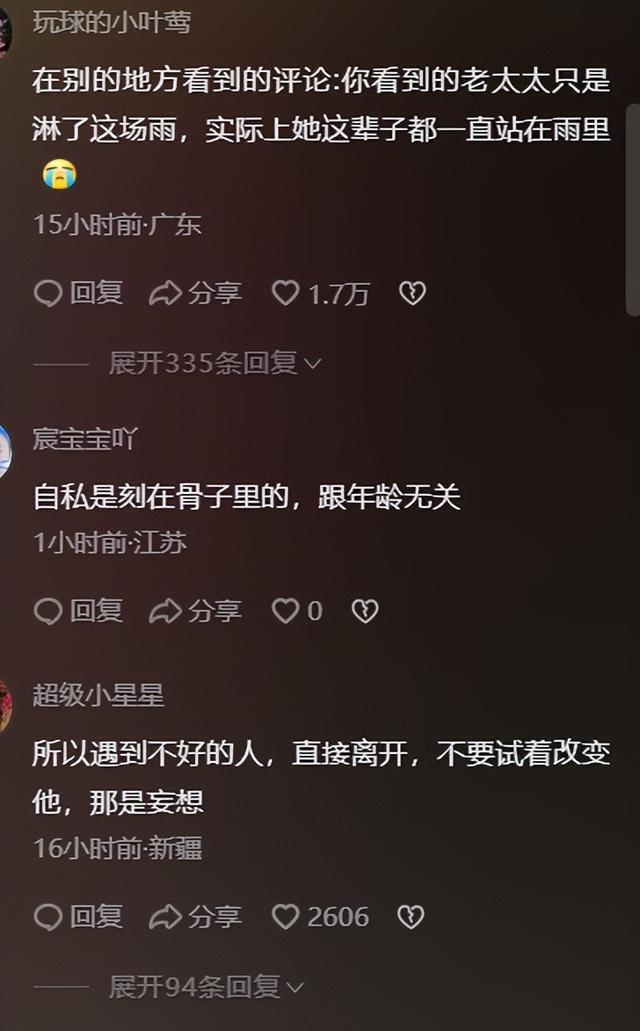The width and height of the screenshot is (640, 1031).
Task: Expand 展开335条回复
Action: (214, 363)
